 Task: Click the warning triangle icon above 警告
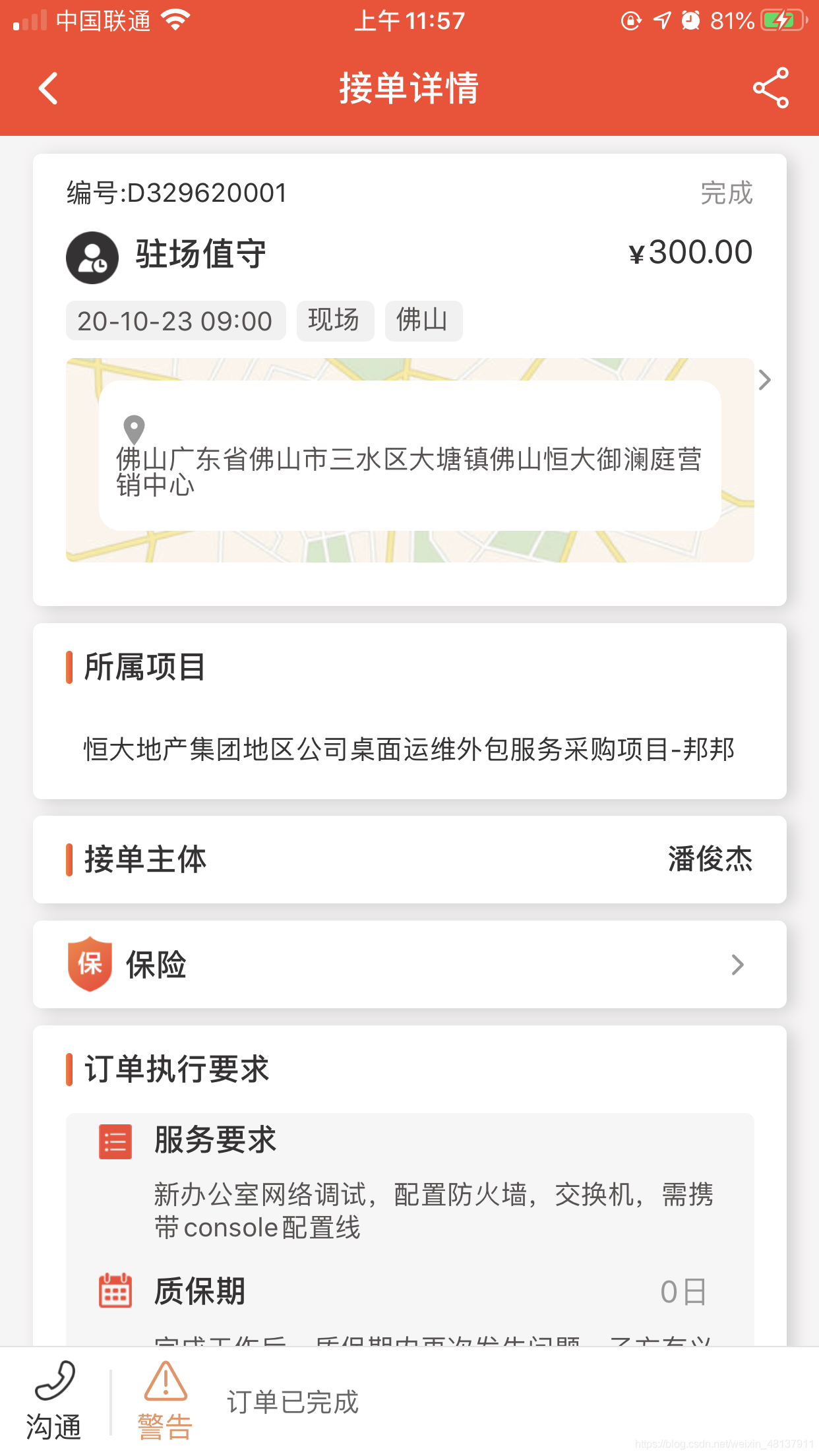pos(164,1382)
